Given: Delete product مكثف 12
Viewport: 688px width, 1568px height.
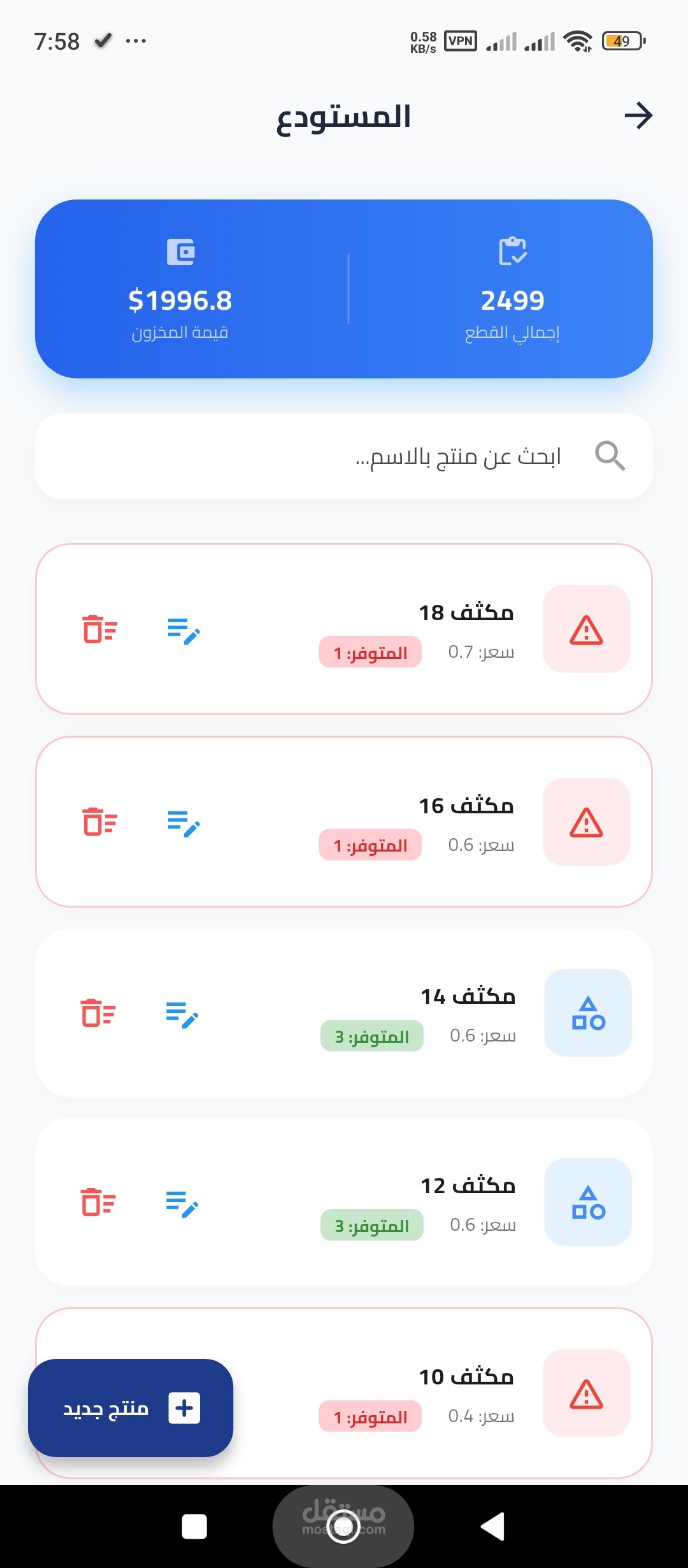Looking at the screenshot, I should pos(98,1203).
